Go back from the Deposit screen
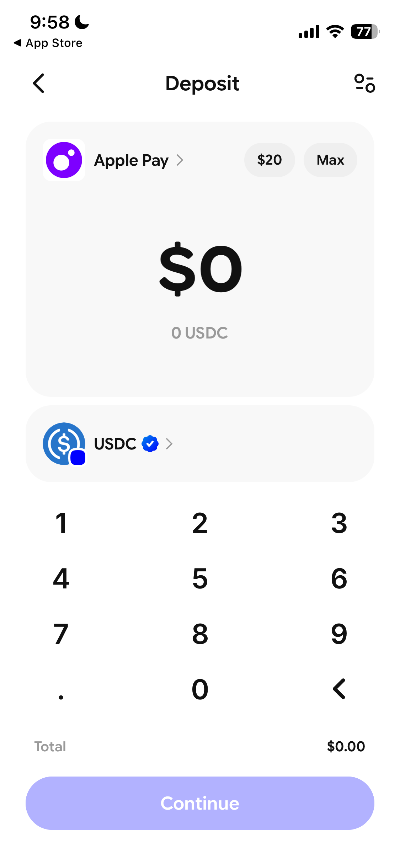400x866 pixels. coord(38,83)
